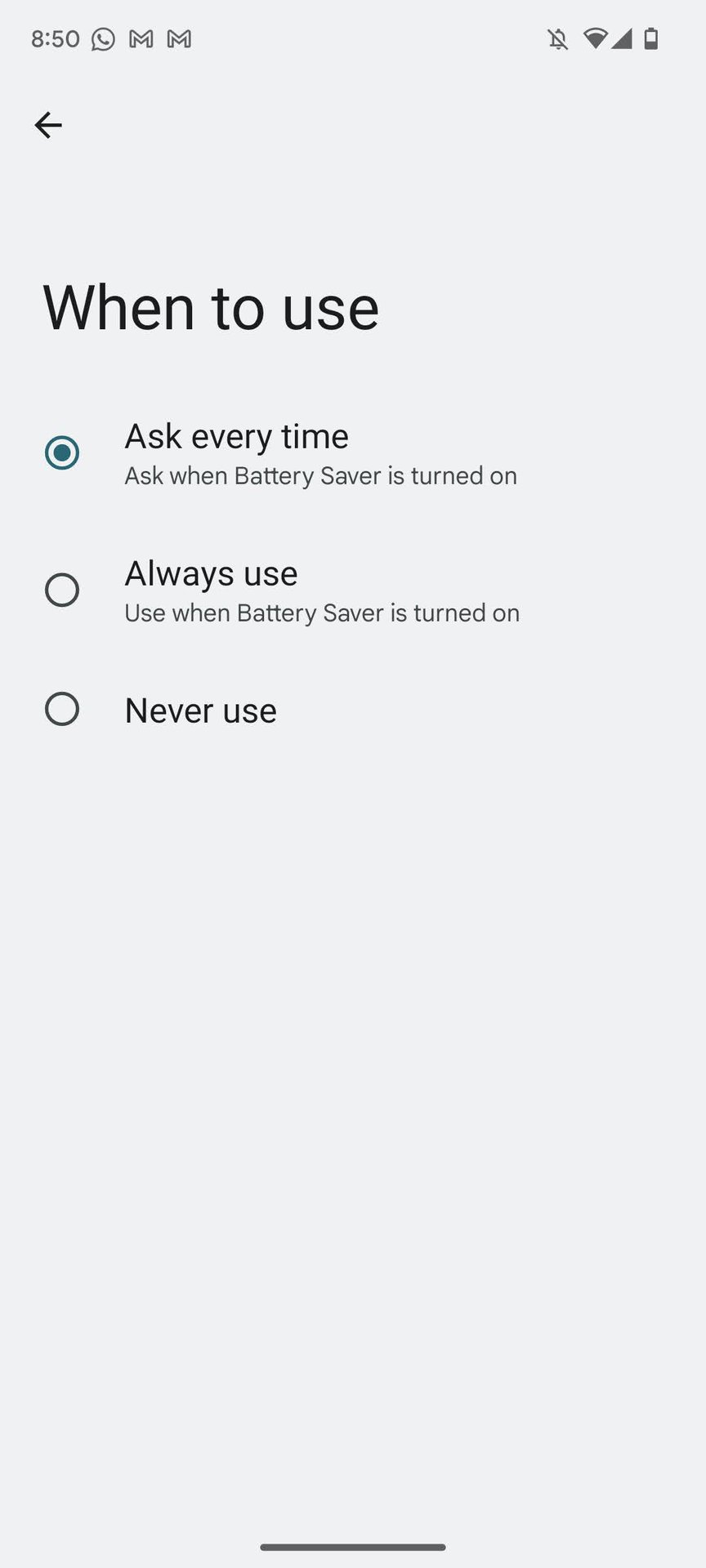This screenshot has width=706, height=1568.
Task: Go back using the top arrow
Action: click(48, 125)
